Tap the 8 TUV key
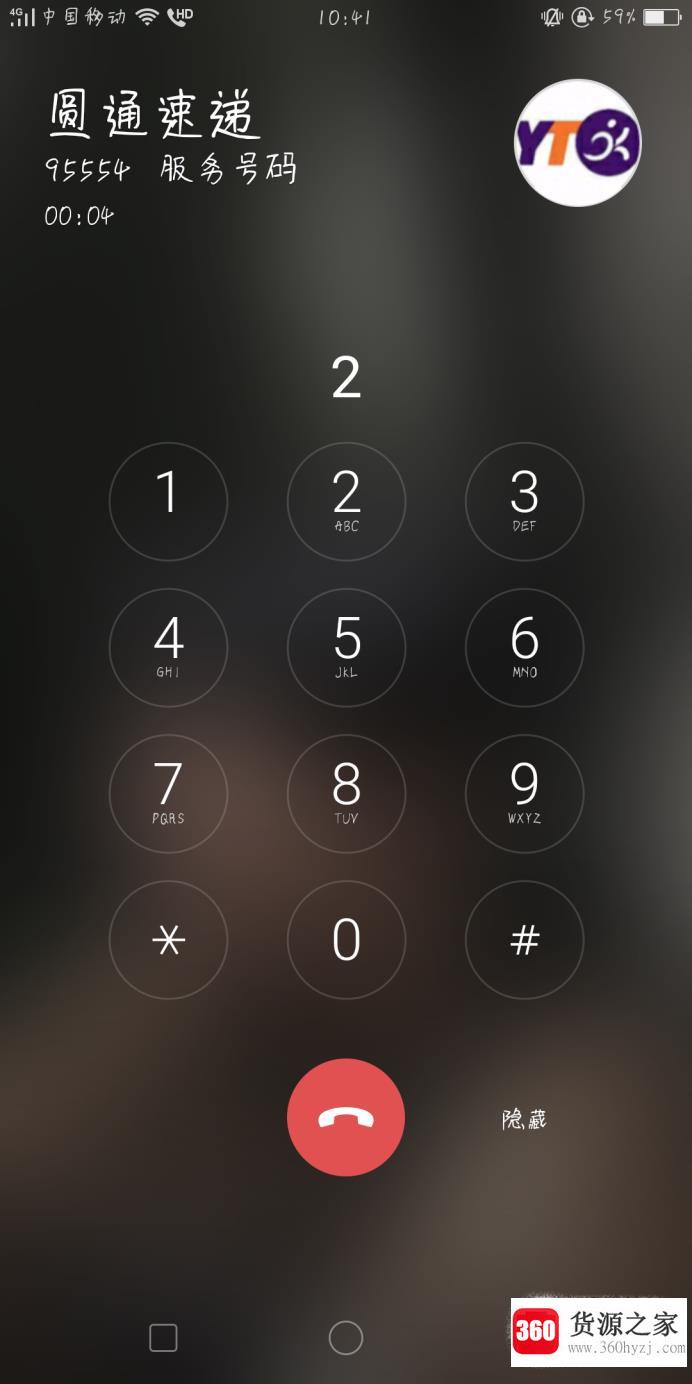This screenshot has width=692, height=1384. (x=346, y=793)
